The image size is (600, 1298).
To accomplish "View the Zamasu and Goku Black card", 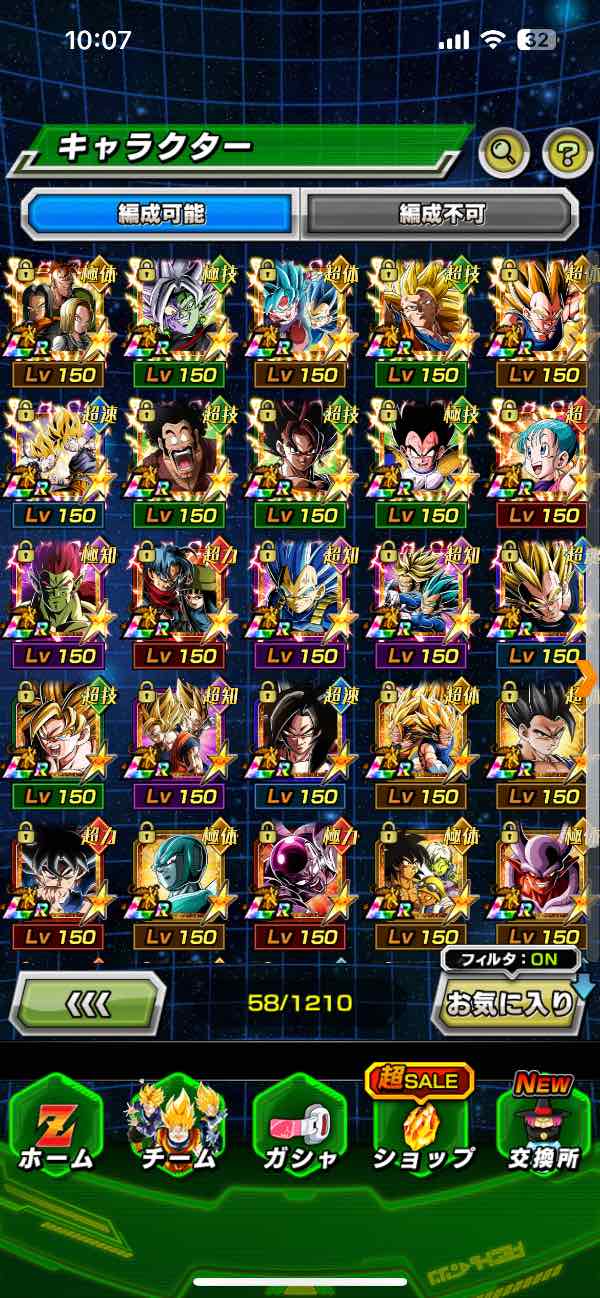I will point(181,320).
